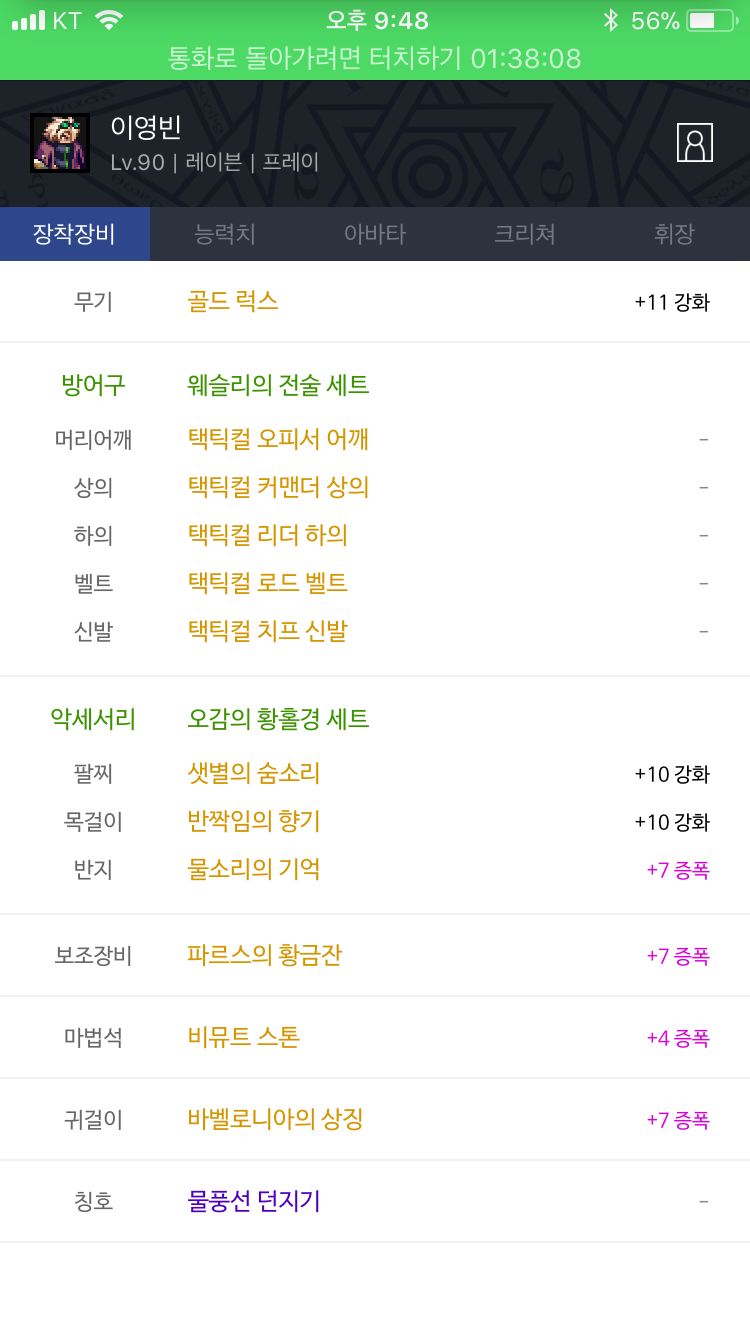View the 오감의 황홀경 세트 accessory set

[278, 719]
